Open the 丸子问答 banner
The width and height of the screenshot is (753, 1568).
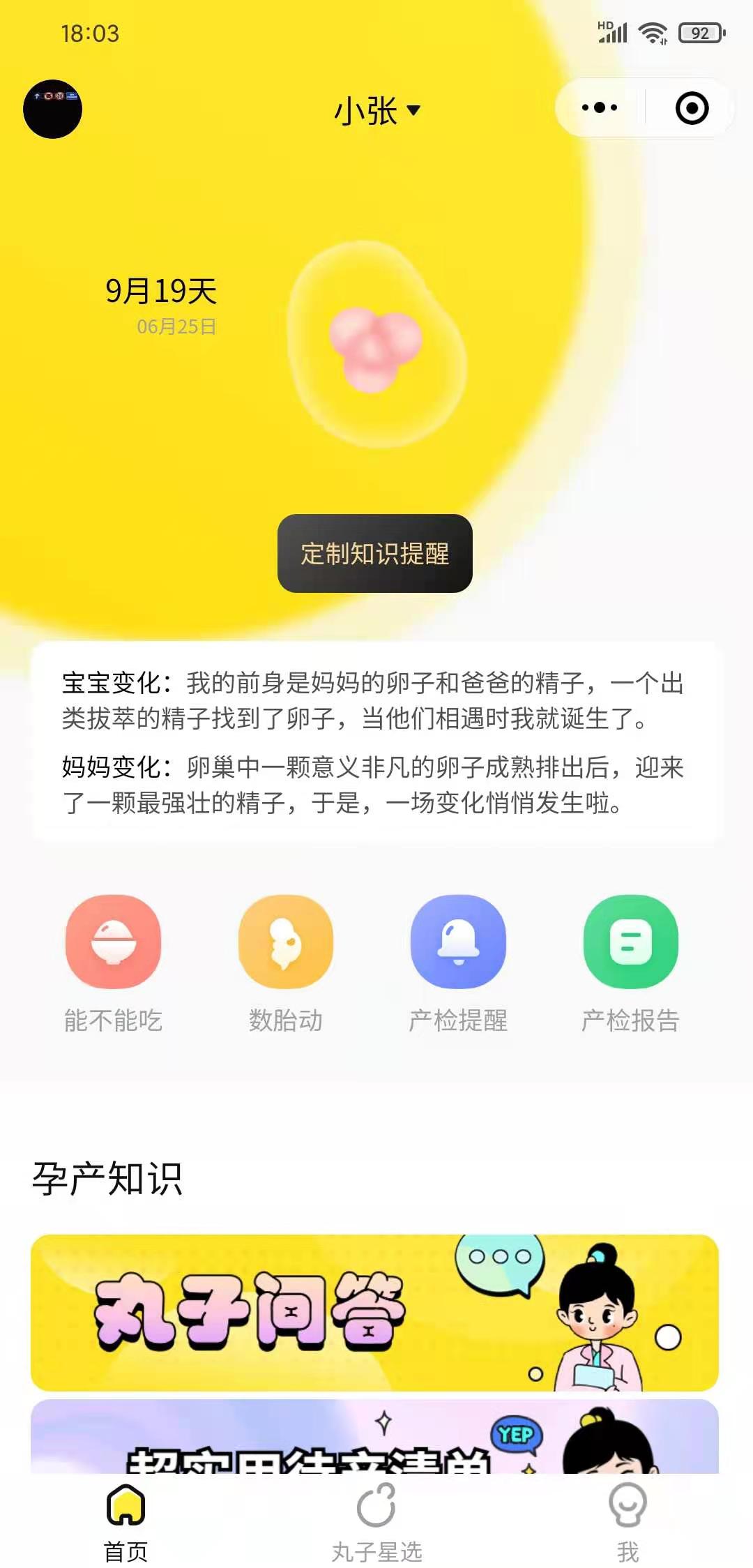(374, 1313)
